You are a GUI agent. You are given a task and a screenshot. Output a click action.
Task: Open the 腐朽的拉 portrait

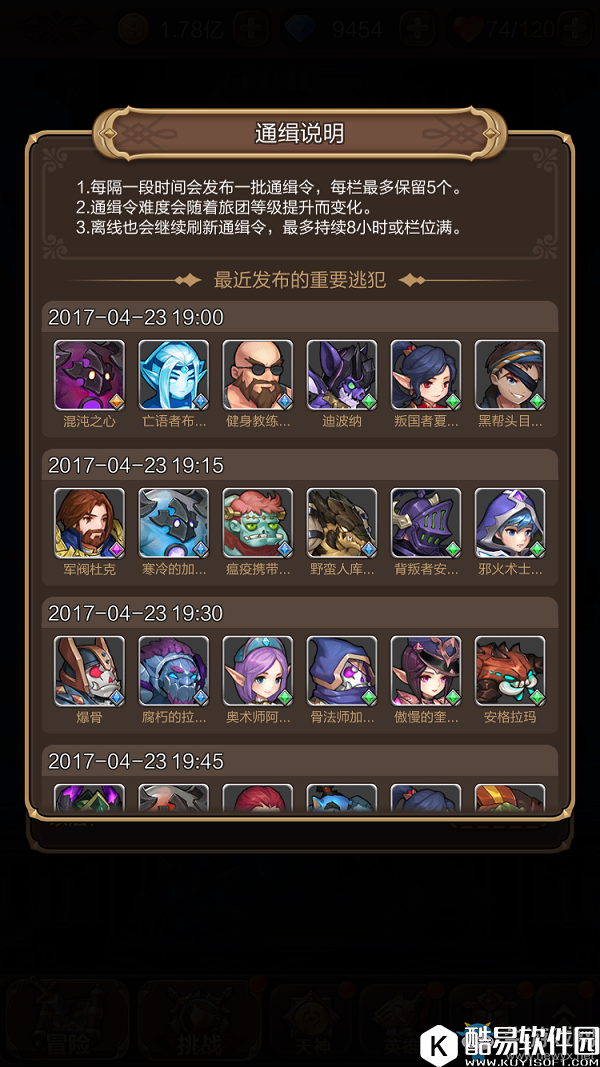174,671
